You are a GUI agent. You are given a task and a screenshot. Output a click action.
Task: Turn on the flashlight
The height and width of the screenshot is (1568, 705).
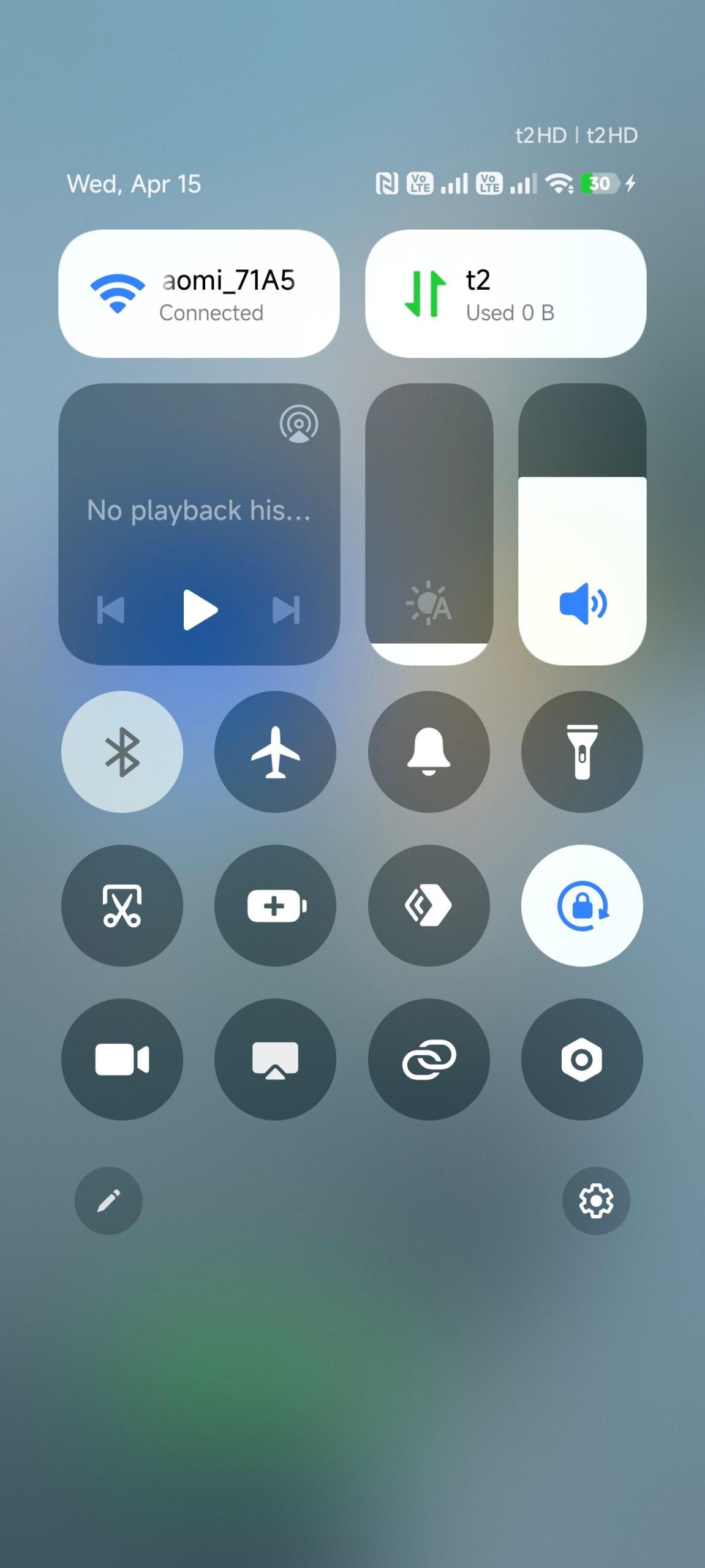[582, 752]
